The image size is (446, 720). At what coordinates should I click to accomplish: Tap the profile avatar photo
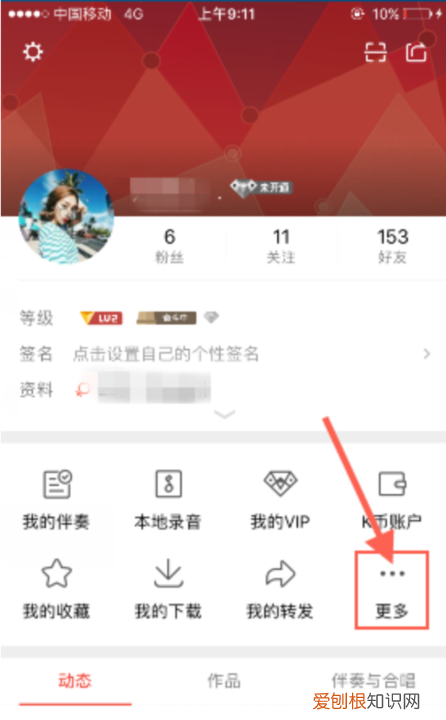click(67, 216)
